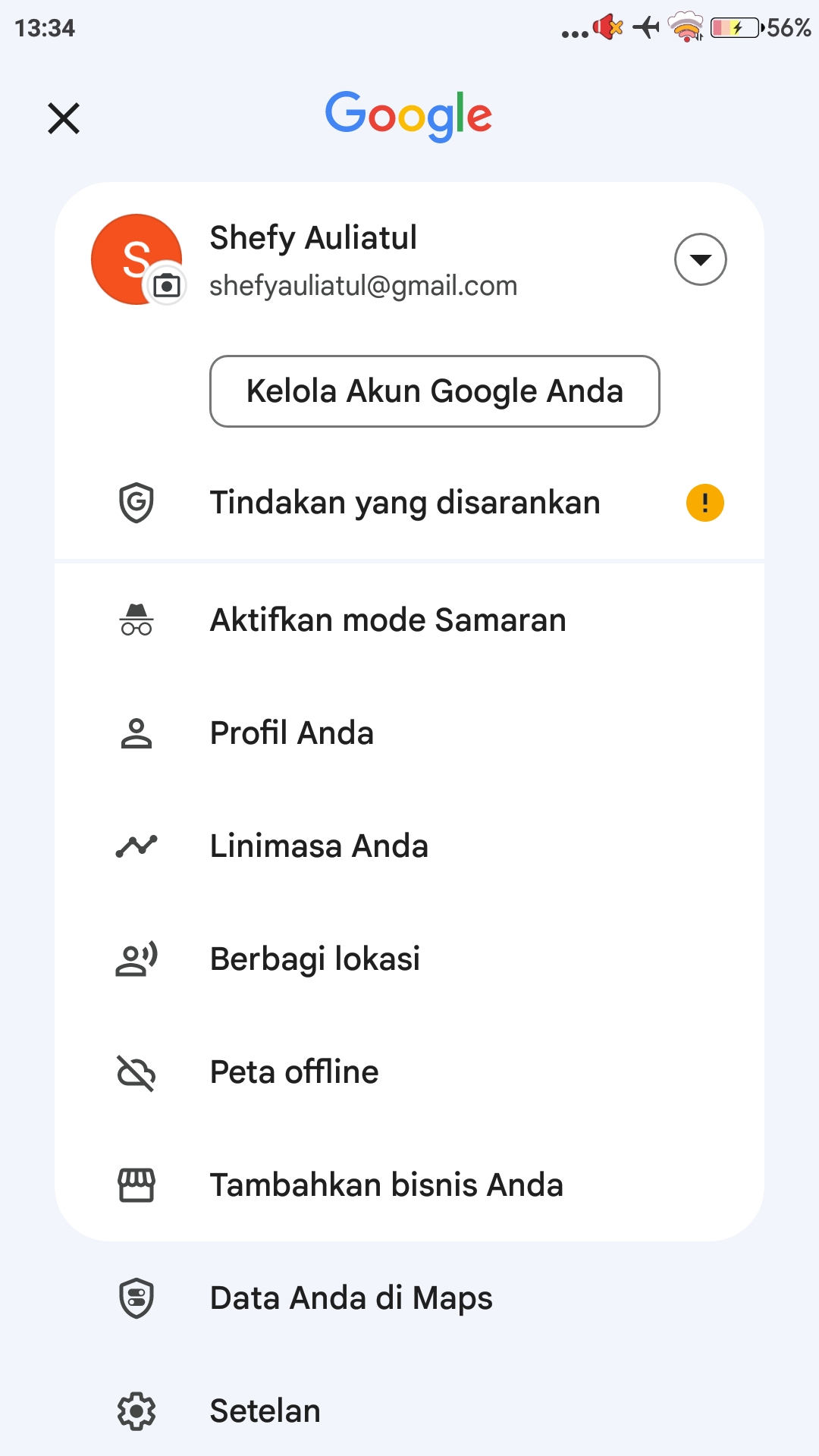
Task: Go to Peta offline
Action: pyautogui.click(x=294, y=1072)
